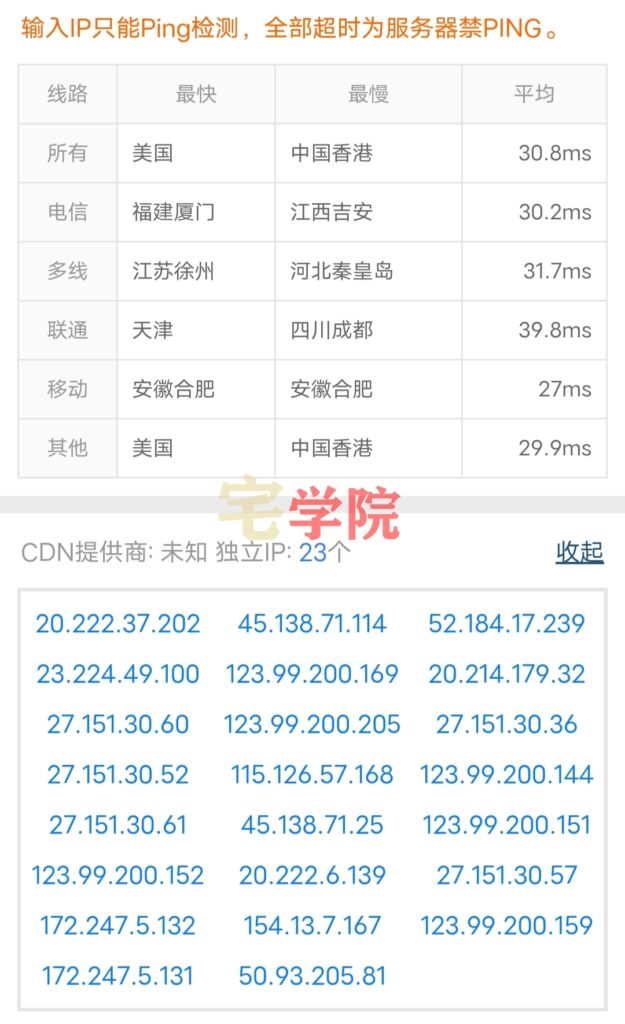Viewport: 625px width, 1024px height.
Task: Select IP 27.151.30.60
Action: tap(118, 724)
